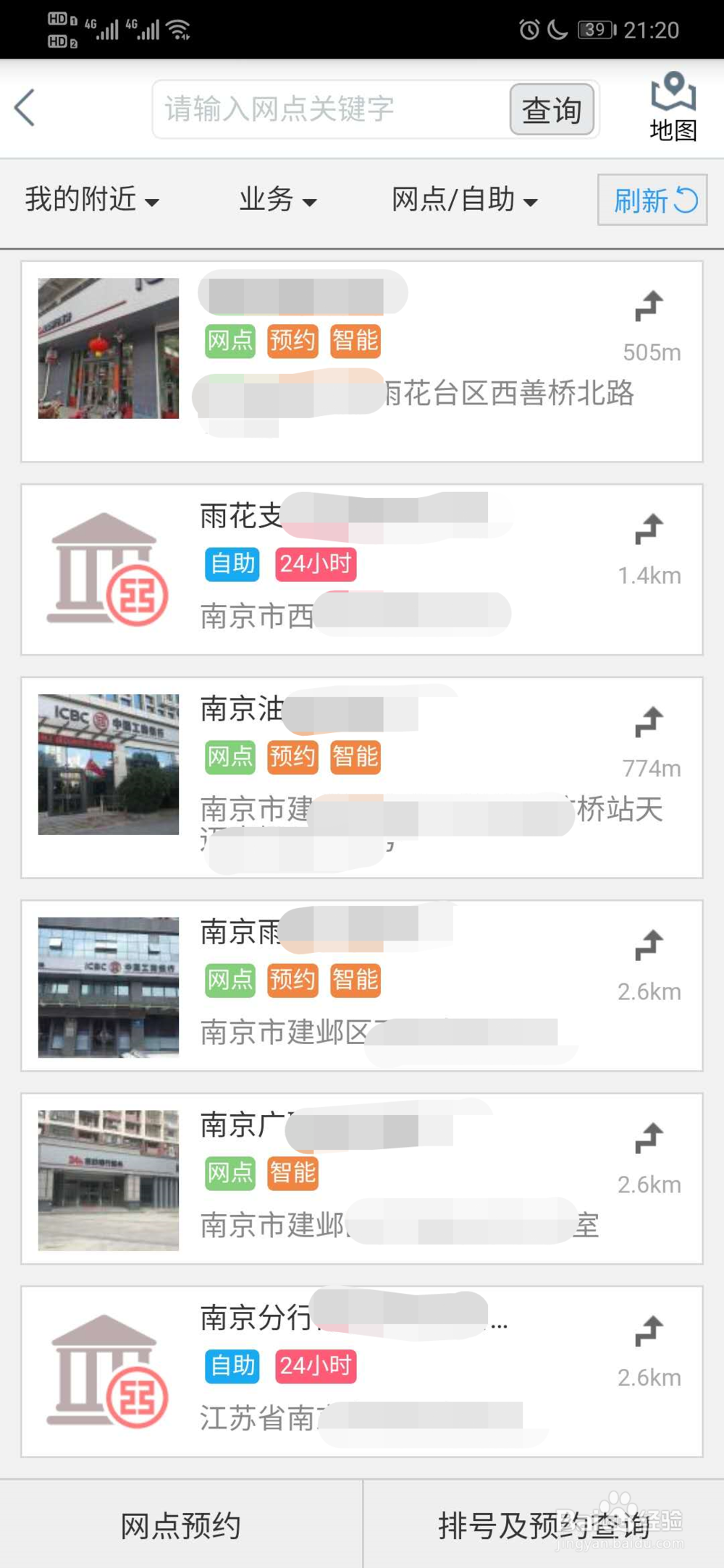Navigate to the branch 505m away
The width and height of the screenshot is (724, 1568).
(649, 307)
